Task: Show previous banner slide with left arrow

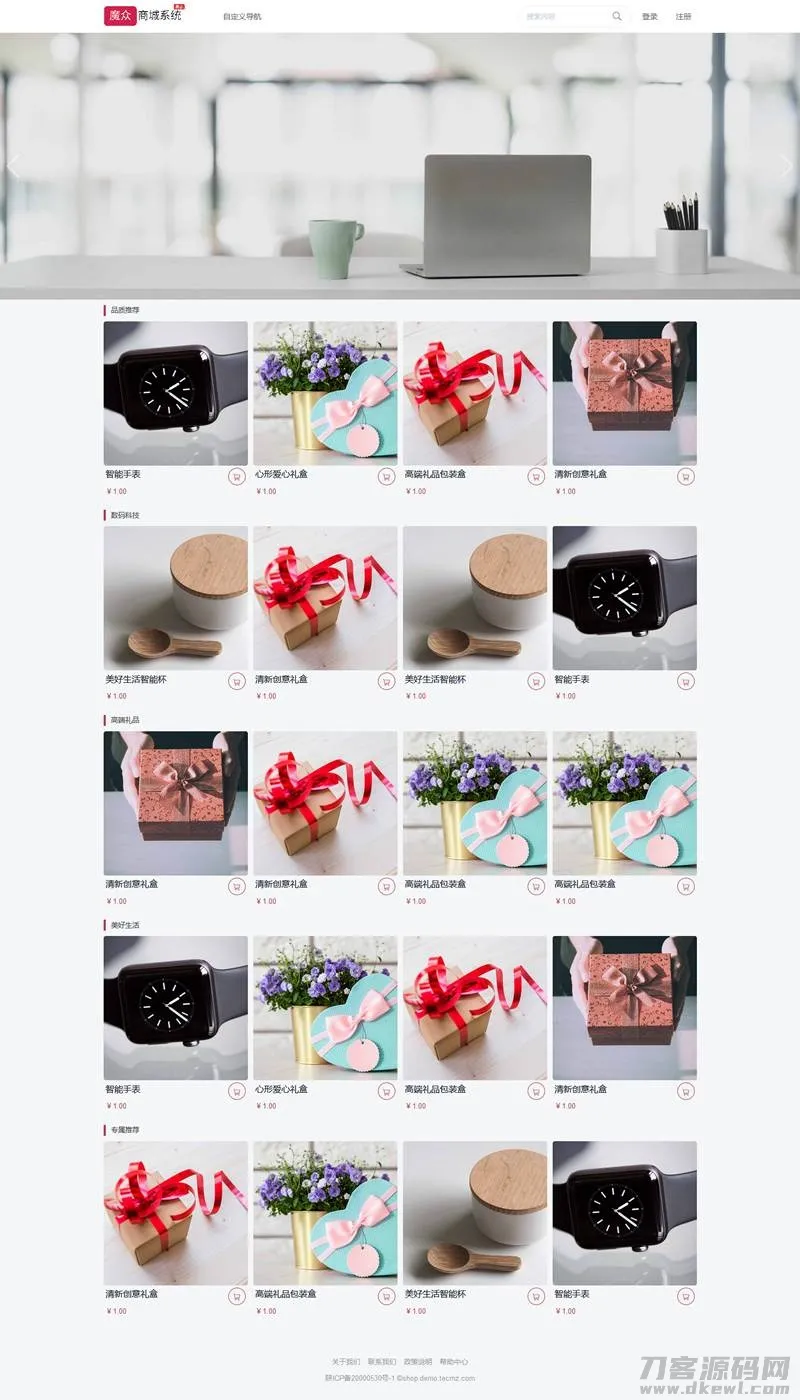Action: 13,166
